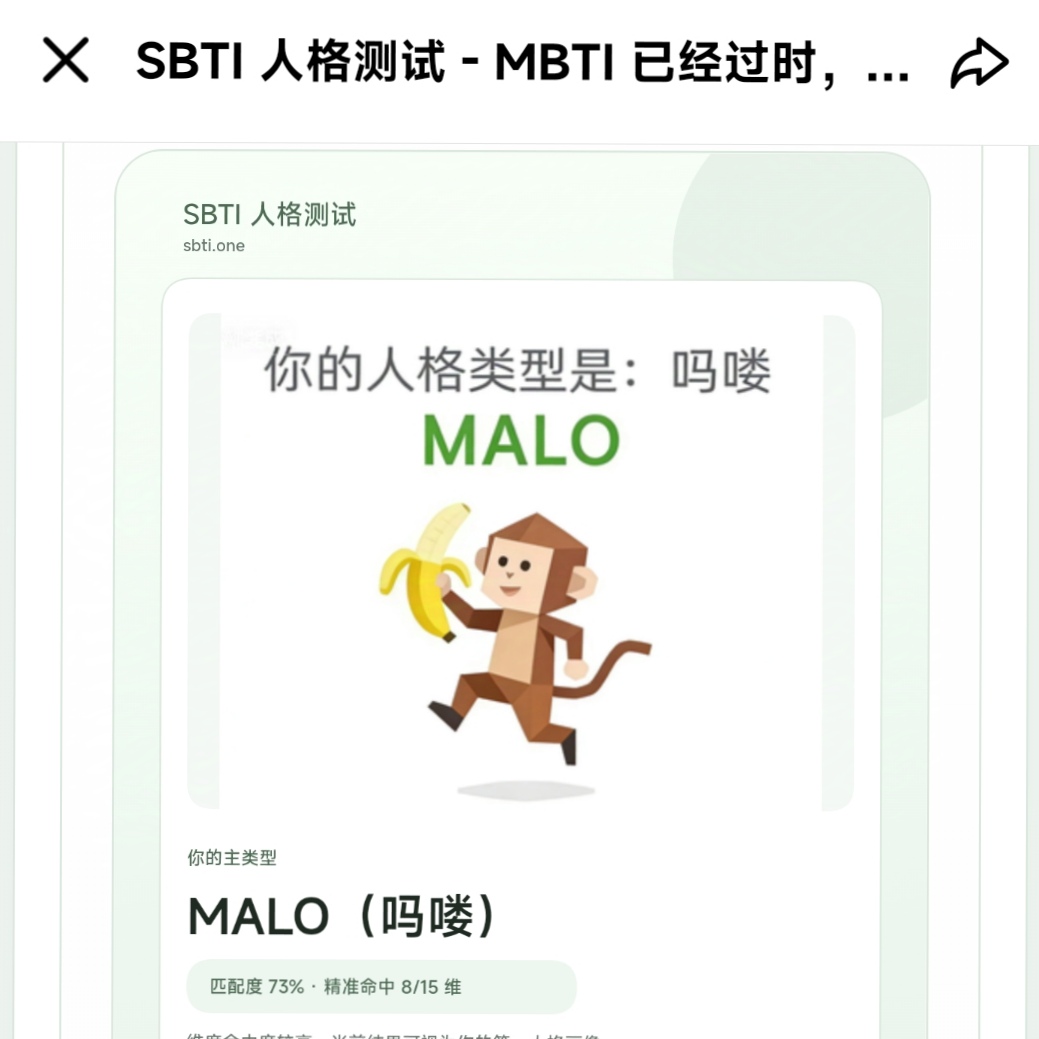Close the SBTI test web page
The height and width of the screenshot is (1039, 1039).
(66, 61)
